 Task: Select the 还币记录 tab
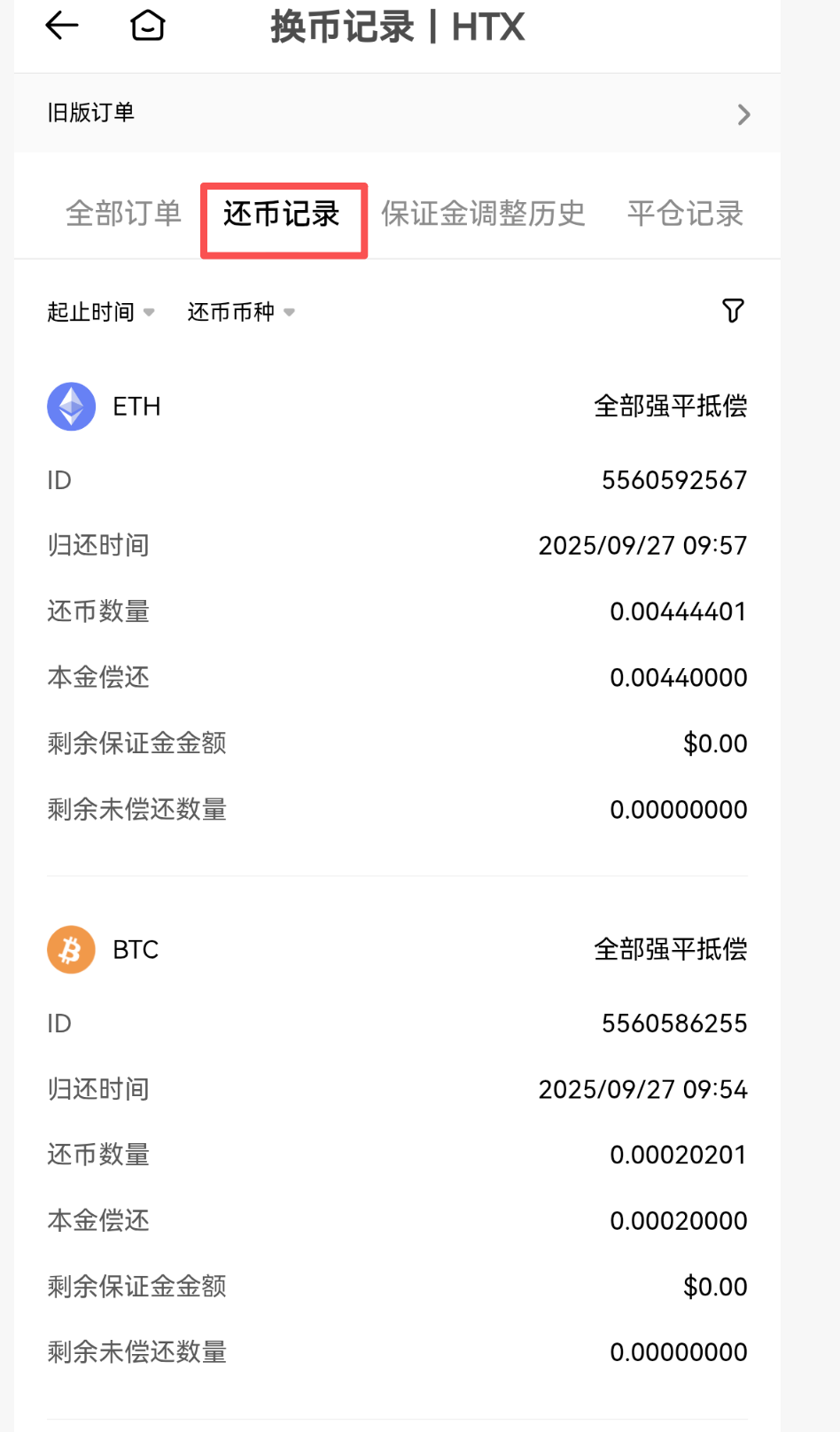coord(282,214)
